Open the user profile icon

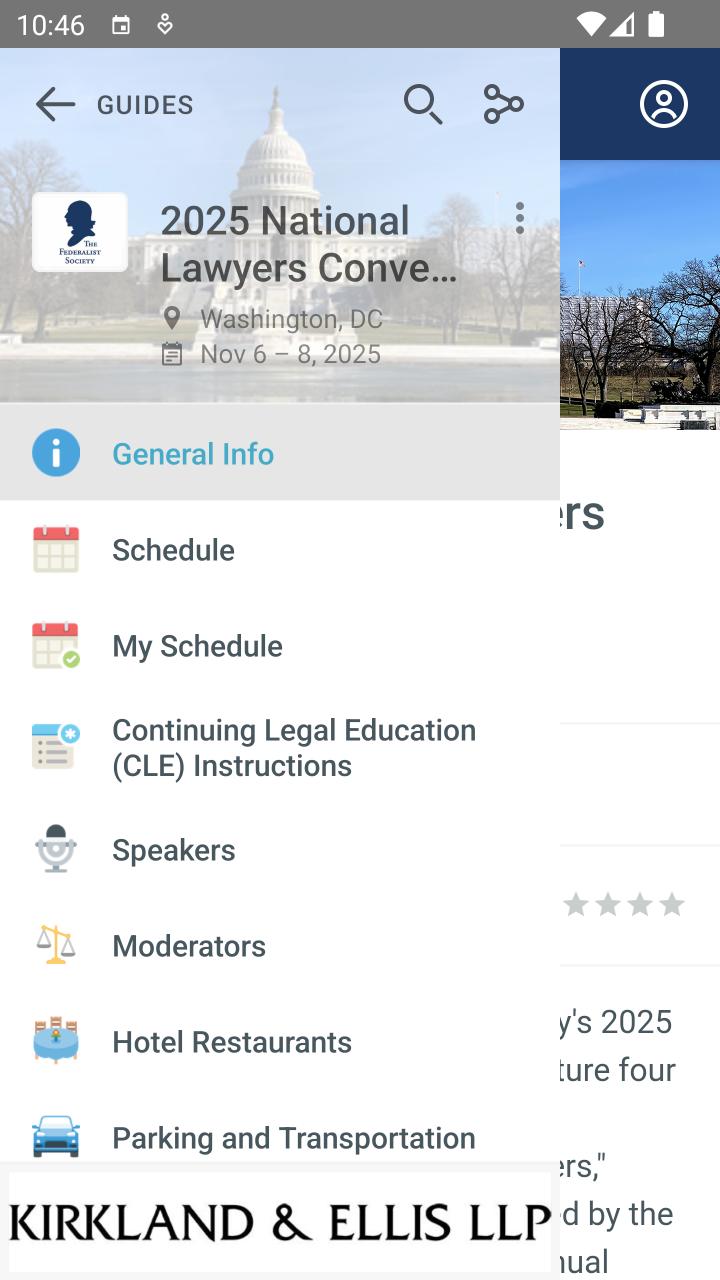point(664,104)
